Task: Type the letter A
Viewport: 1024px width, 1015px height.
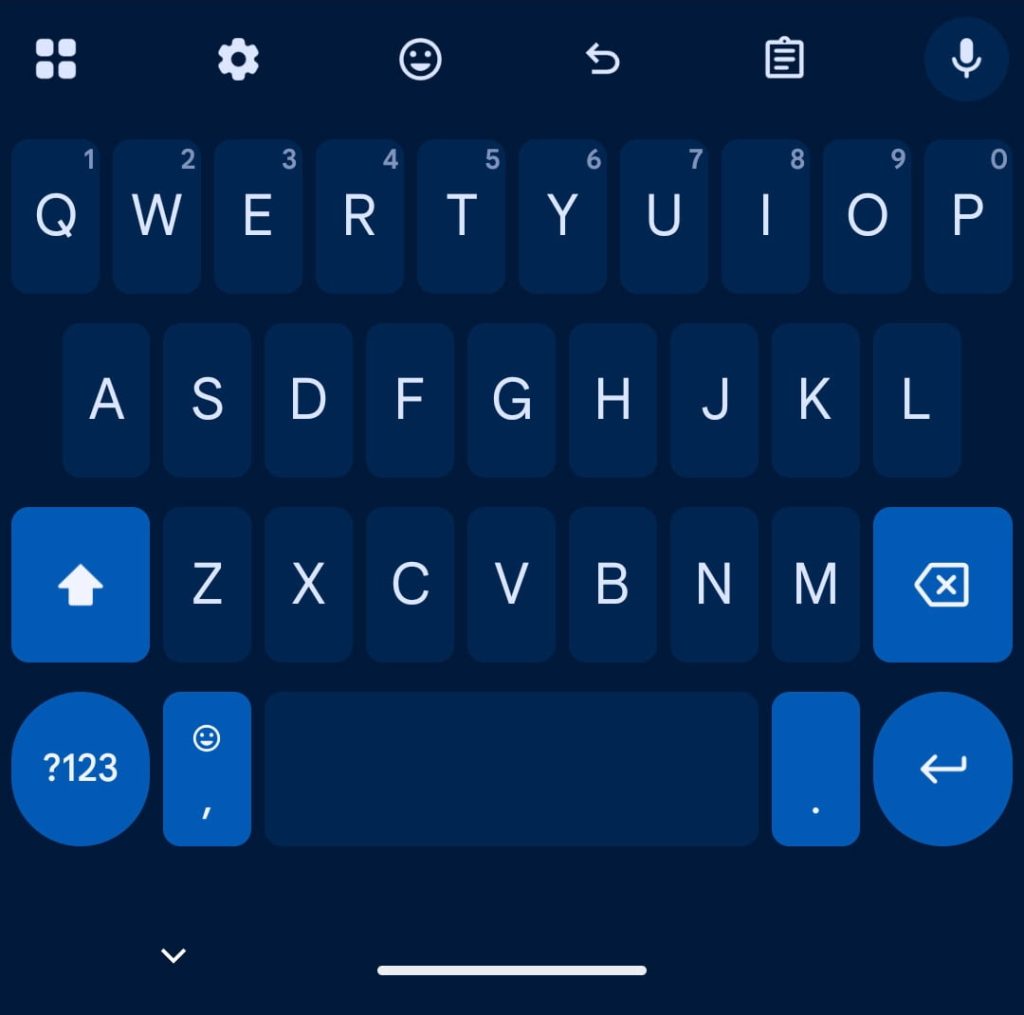Action: pyautogui.click(x=106, y=400)
